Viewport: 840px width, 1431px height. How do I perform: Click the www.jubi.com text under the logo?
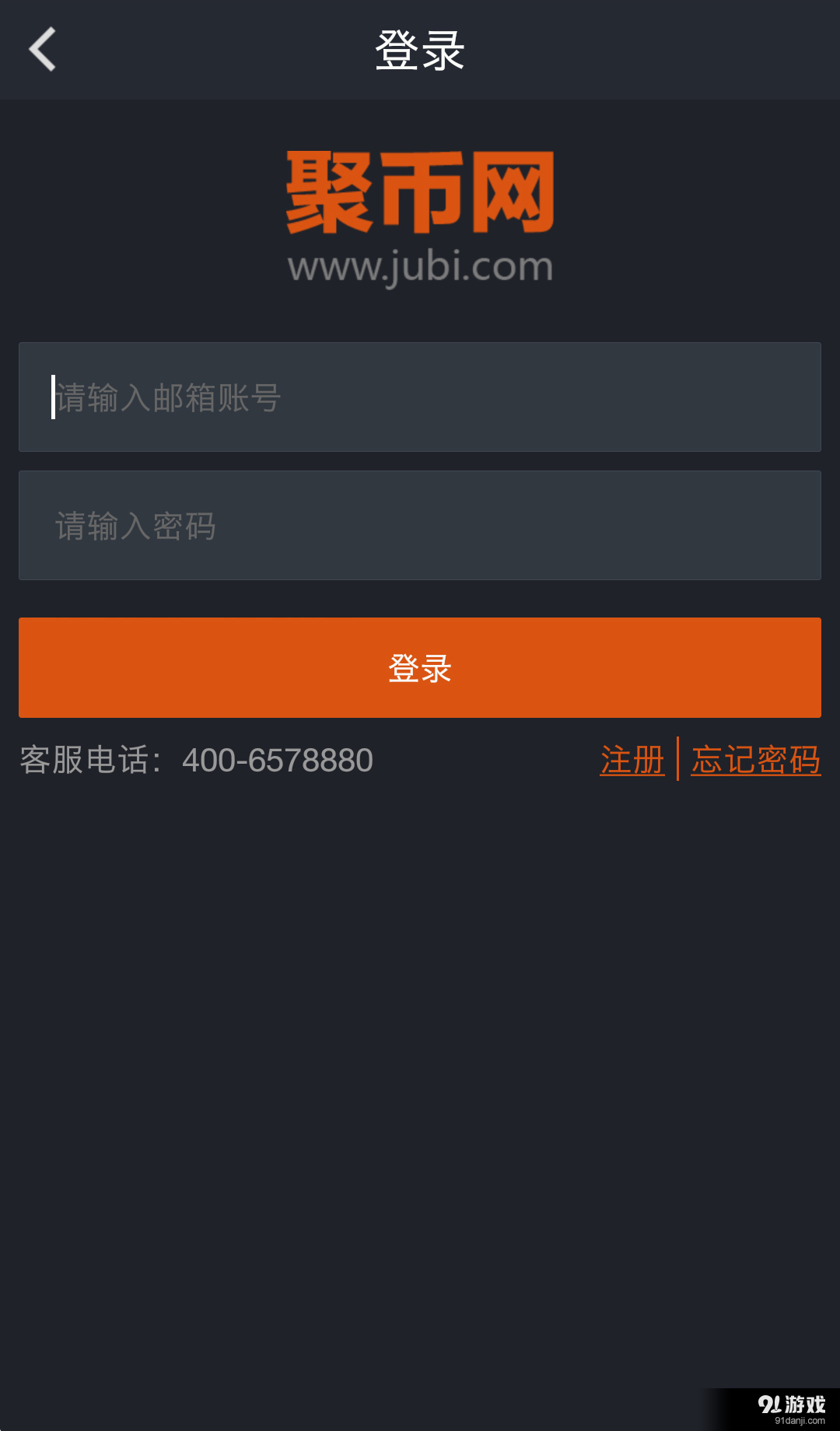pyautogui.click(x=420, y=267)
